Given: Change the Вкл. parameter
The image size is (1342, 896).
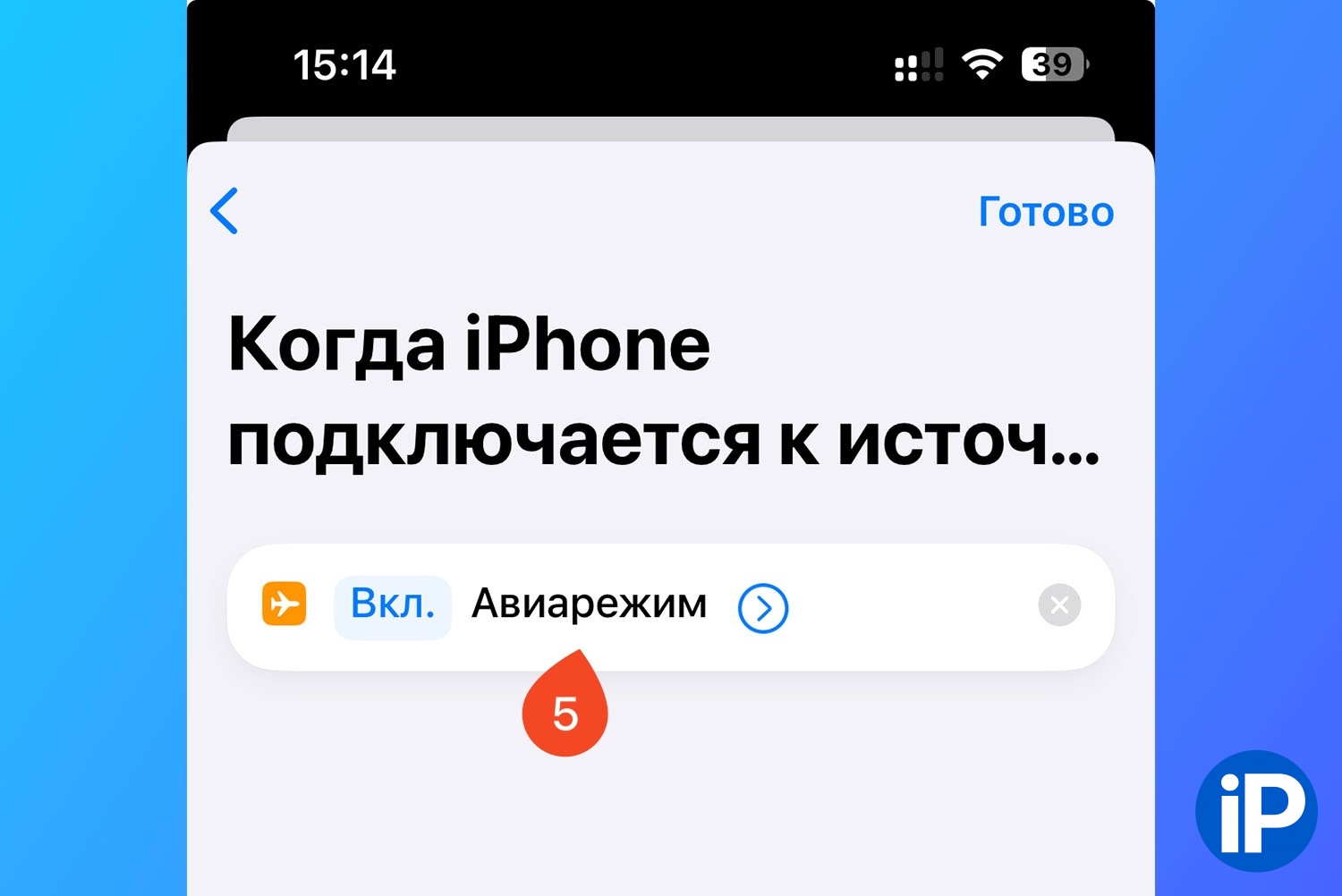Looking at the screenshot, I should click(x=392, y=605).
